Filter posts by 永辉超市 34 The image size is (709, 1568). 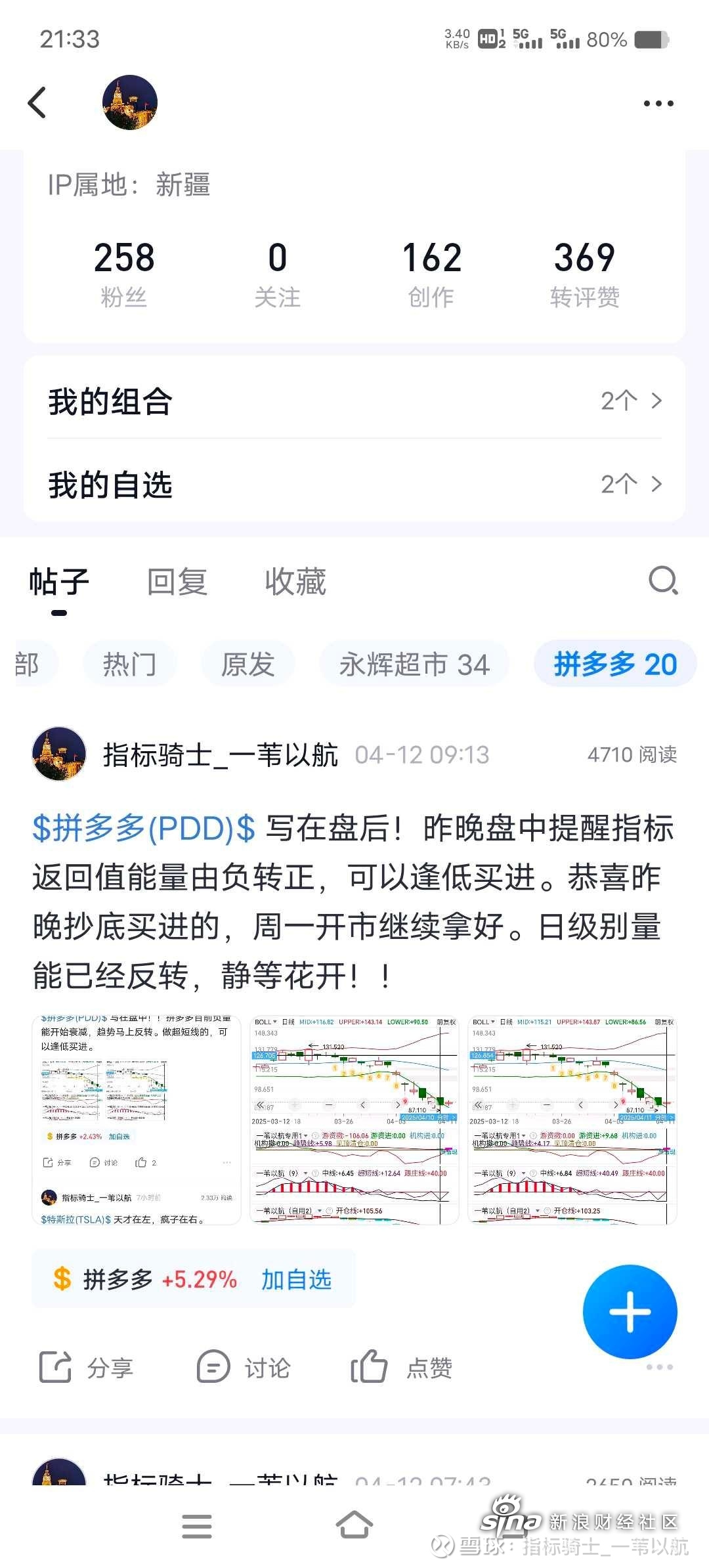[414, 664]
